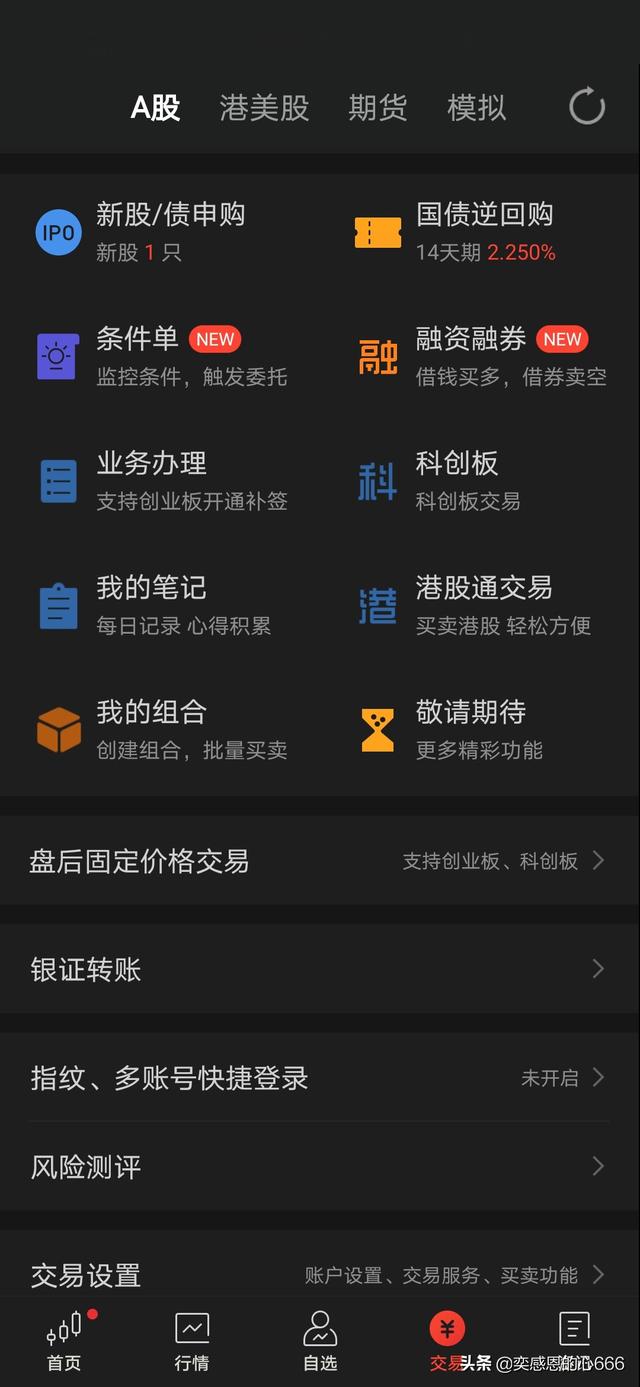Tap the refresh icon at top right
This screenshot has height=1387, width=640.
click(587, 107)
